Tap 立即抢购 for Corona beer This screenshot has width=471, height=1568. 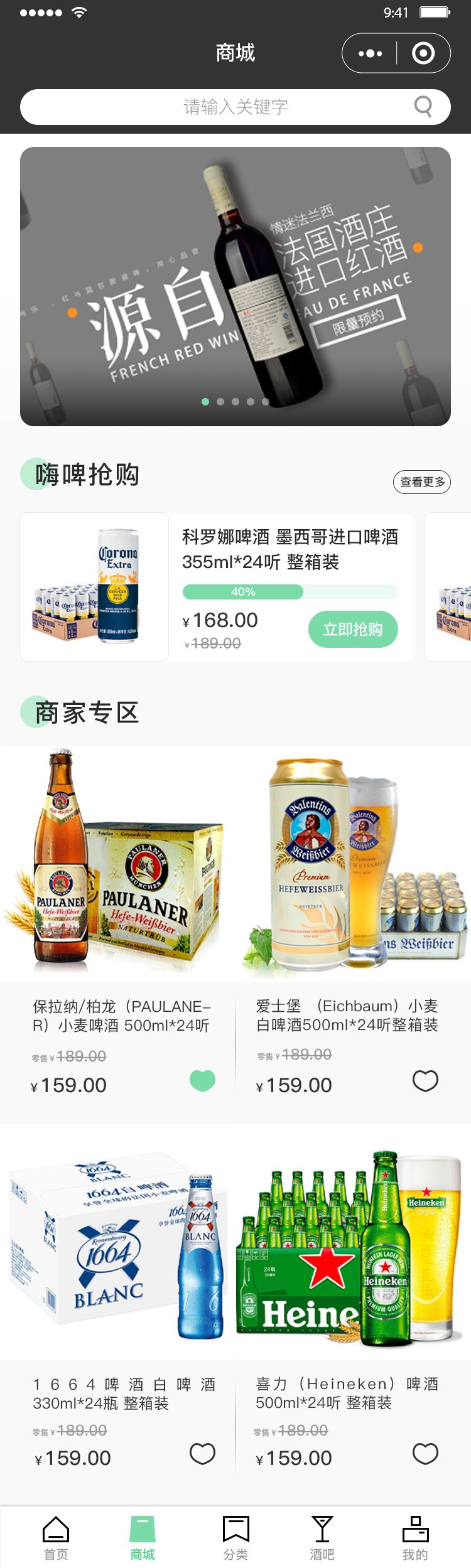(x=353, y=629)
